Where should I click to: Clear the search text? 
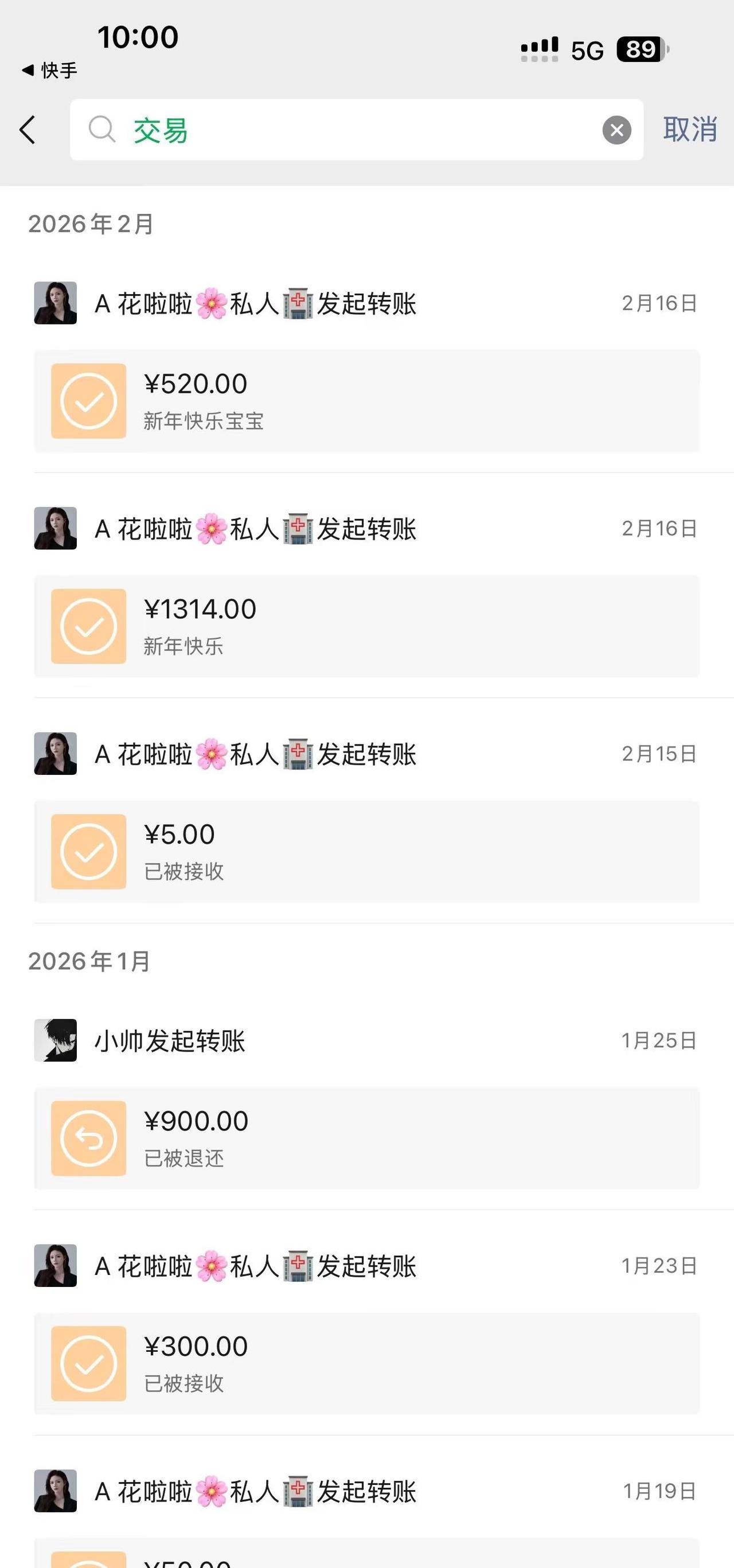pos(616,130)
